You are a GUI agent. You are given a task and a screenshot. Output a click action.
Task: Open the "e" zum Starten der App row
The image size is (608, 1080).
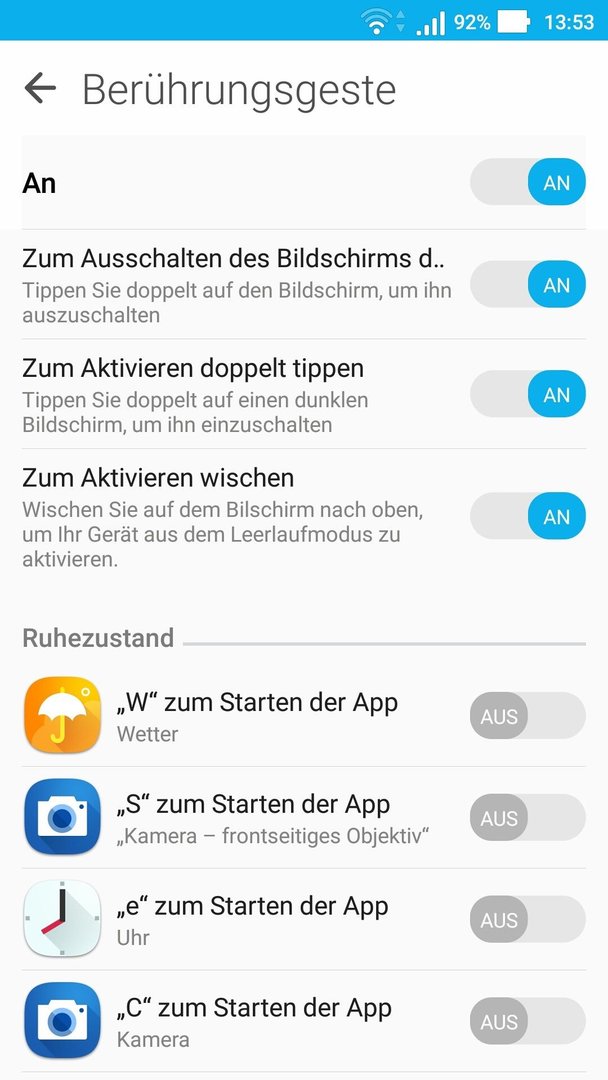(304, 920)
